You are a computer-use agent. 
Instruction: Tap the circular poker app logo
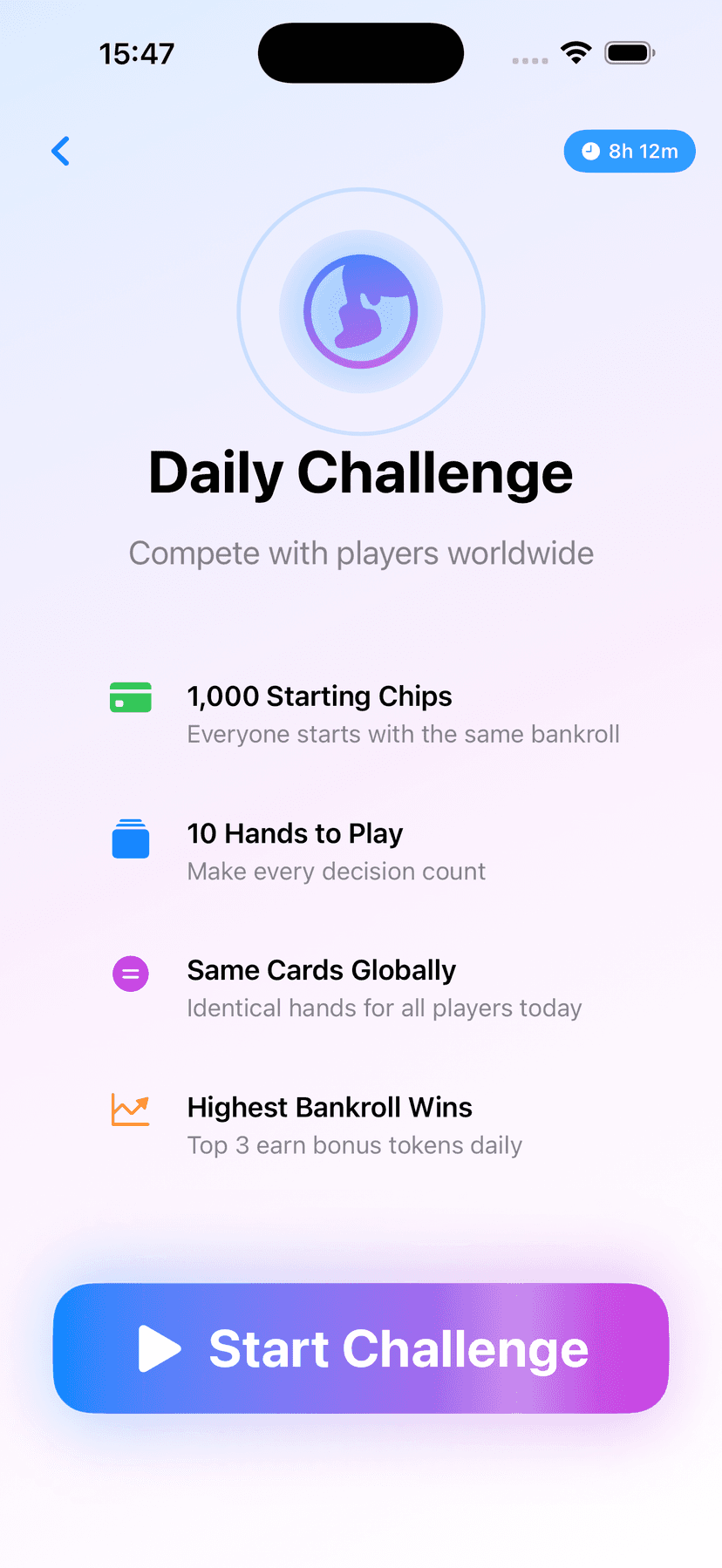(360, 311)
